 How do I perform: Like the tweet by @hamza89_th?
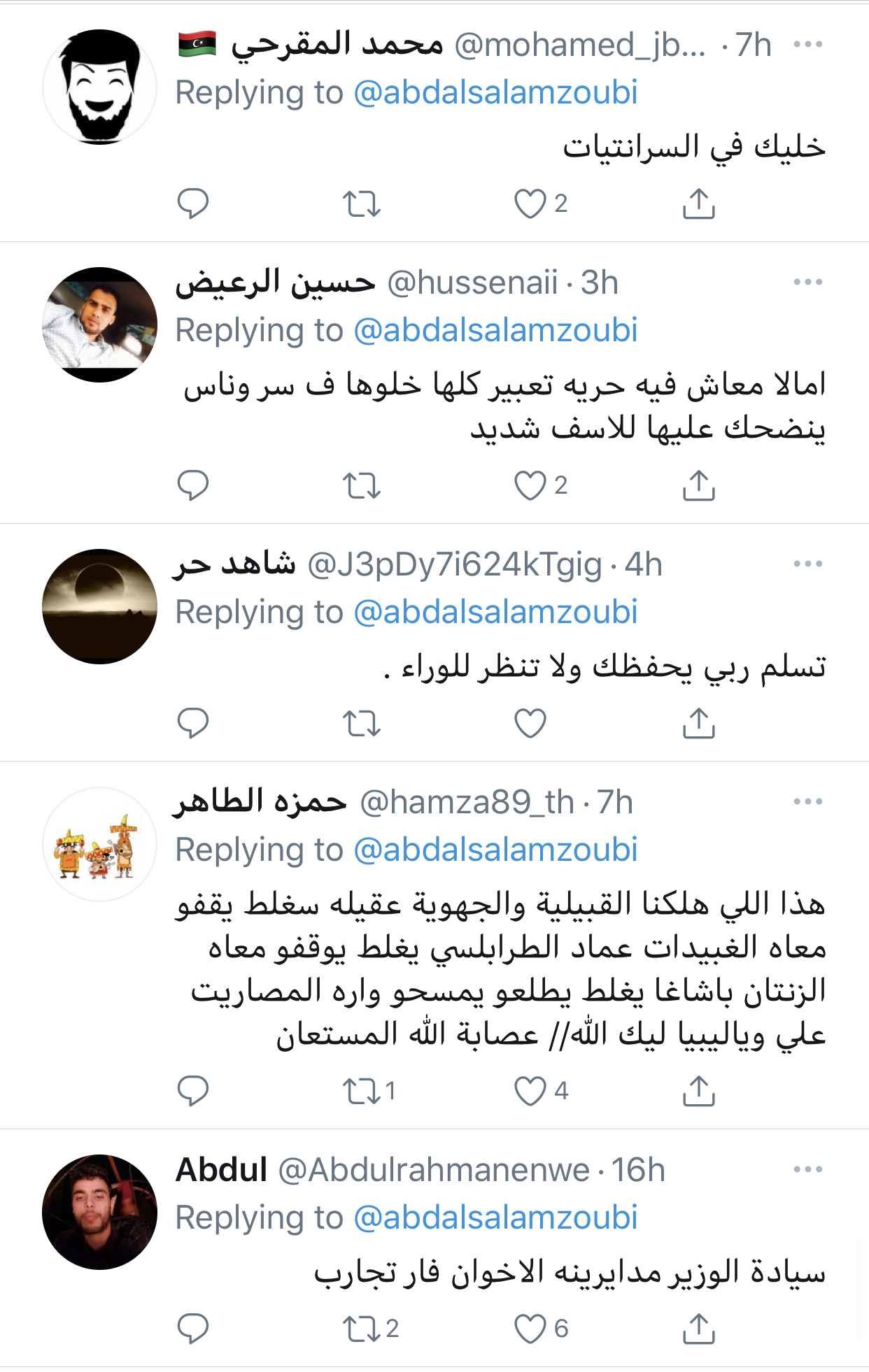[530, 1091]
